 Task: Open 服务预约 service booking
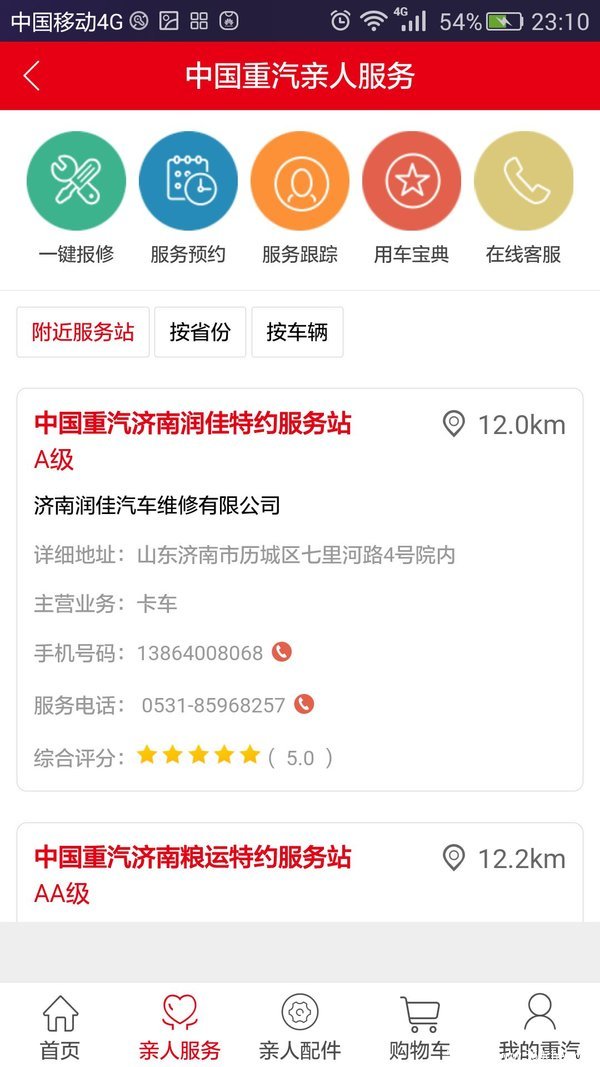[188, 182]
